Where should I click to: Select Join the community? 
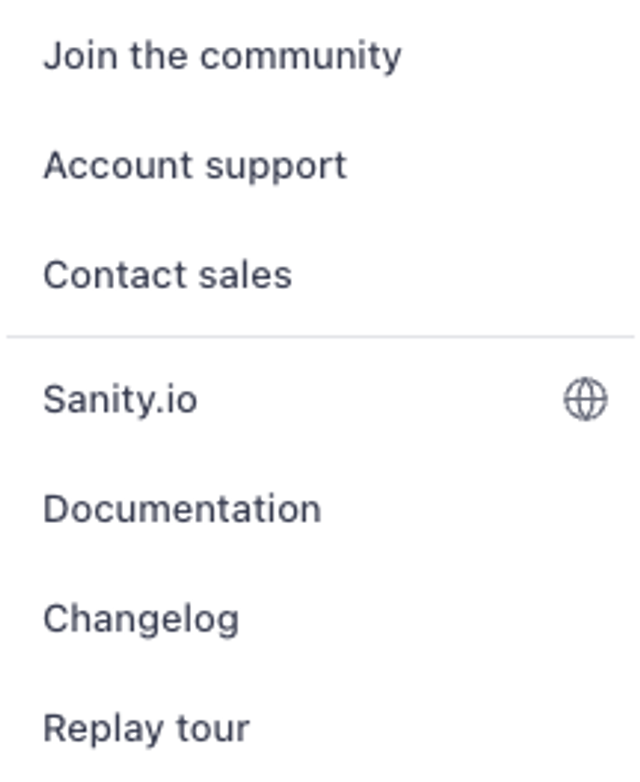point(221,56)
